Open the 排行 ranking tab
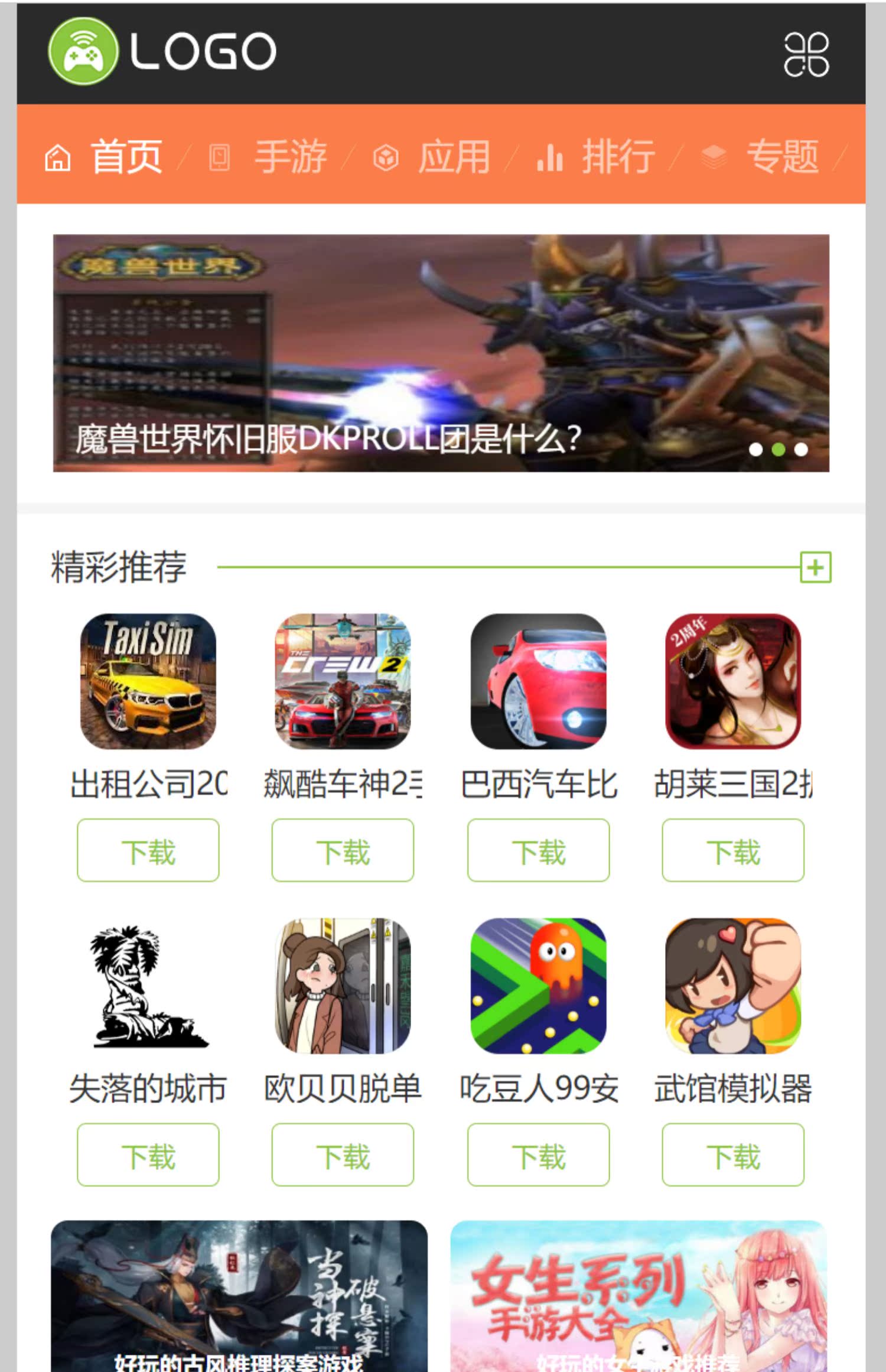This screenshot has width=886, height=1372. pyautogui.click(x=618, y=157)
